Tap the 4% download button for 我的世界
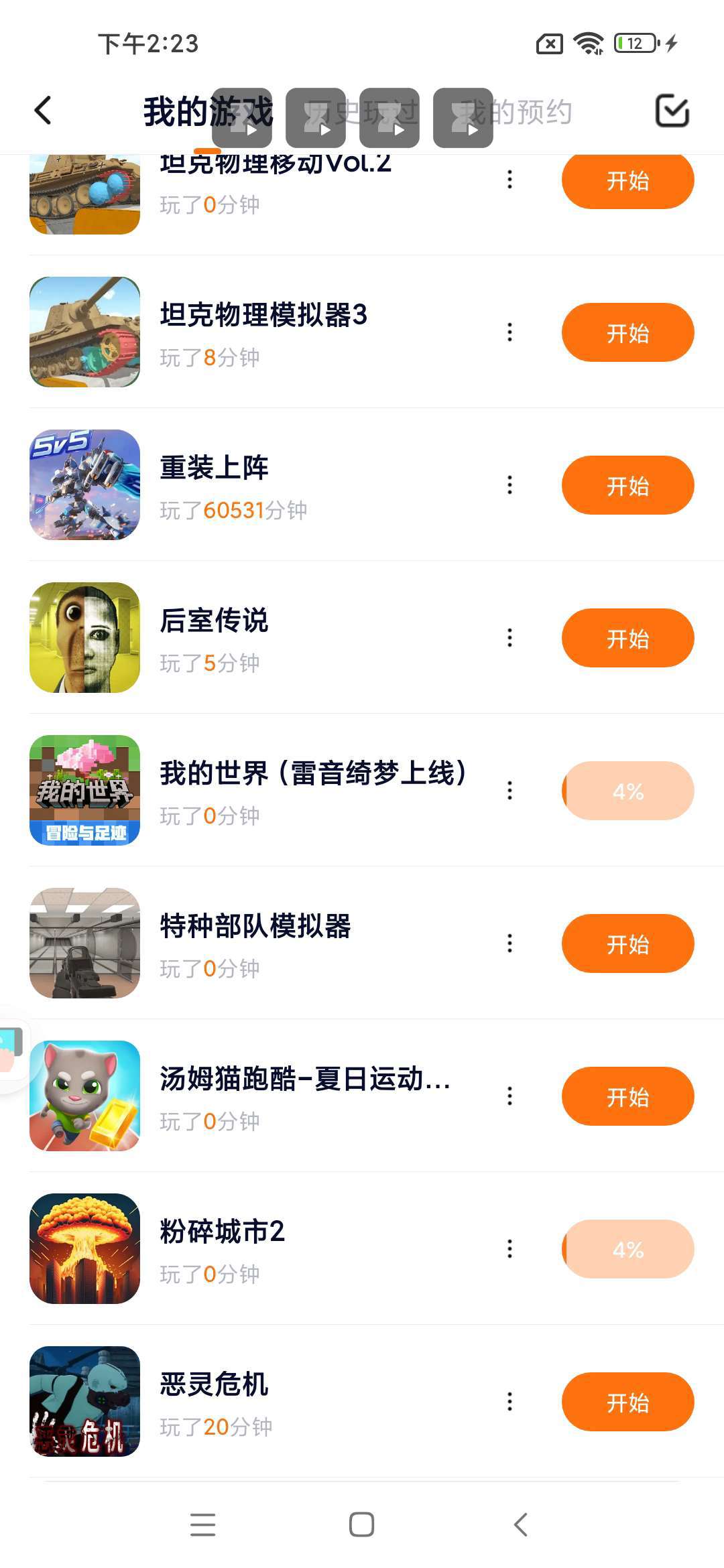This screenshot has width=724, height=1568. click(x=627, y=791)
